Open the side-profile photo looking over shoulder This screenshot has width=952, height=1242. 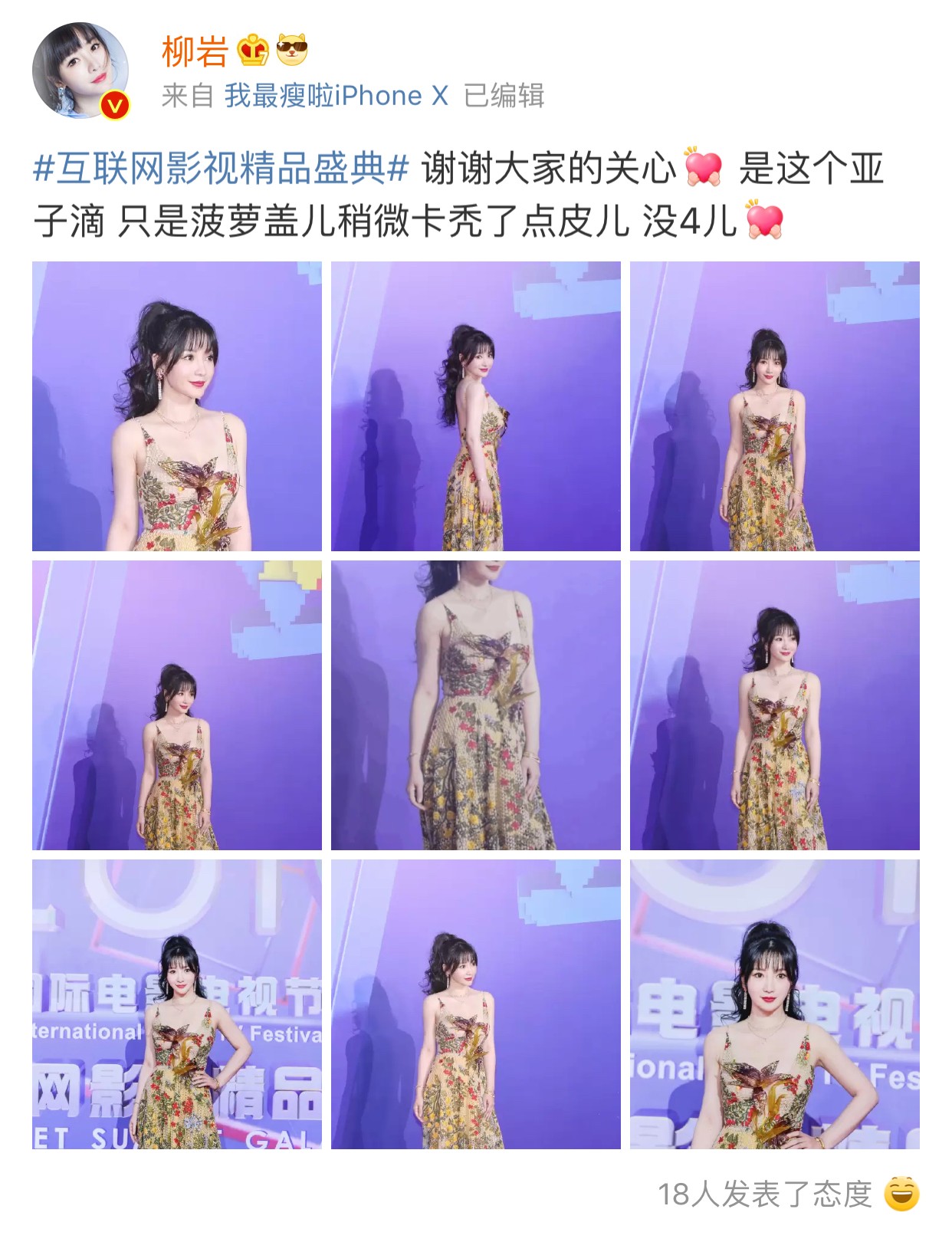tap(475, 406)
